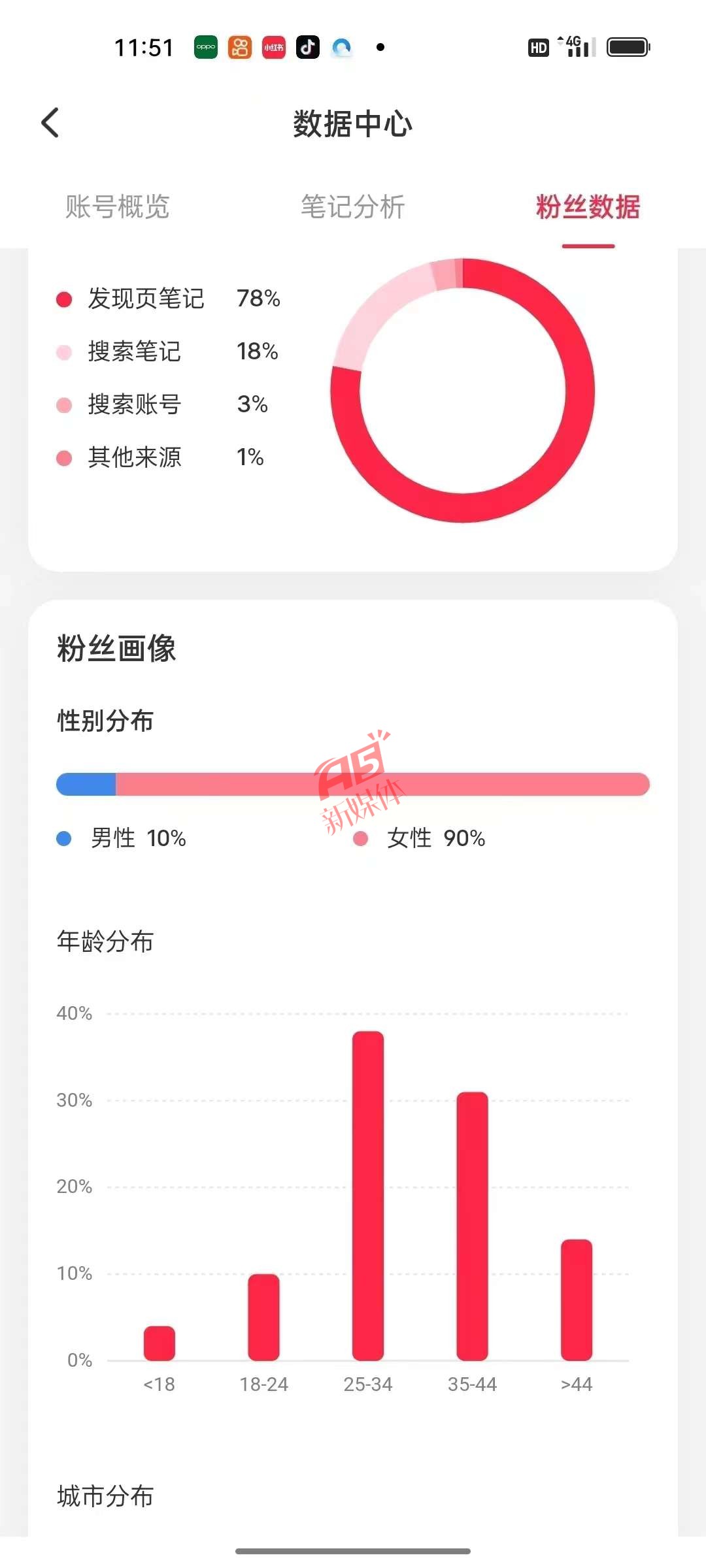Select the 粉丝数据 tab
706x1568 pixels.
(588, 207)
